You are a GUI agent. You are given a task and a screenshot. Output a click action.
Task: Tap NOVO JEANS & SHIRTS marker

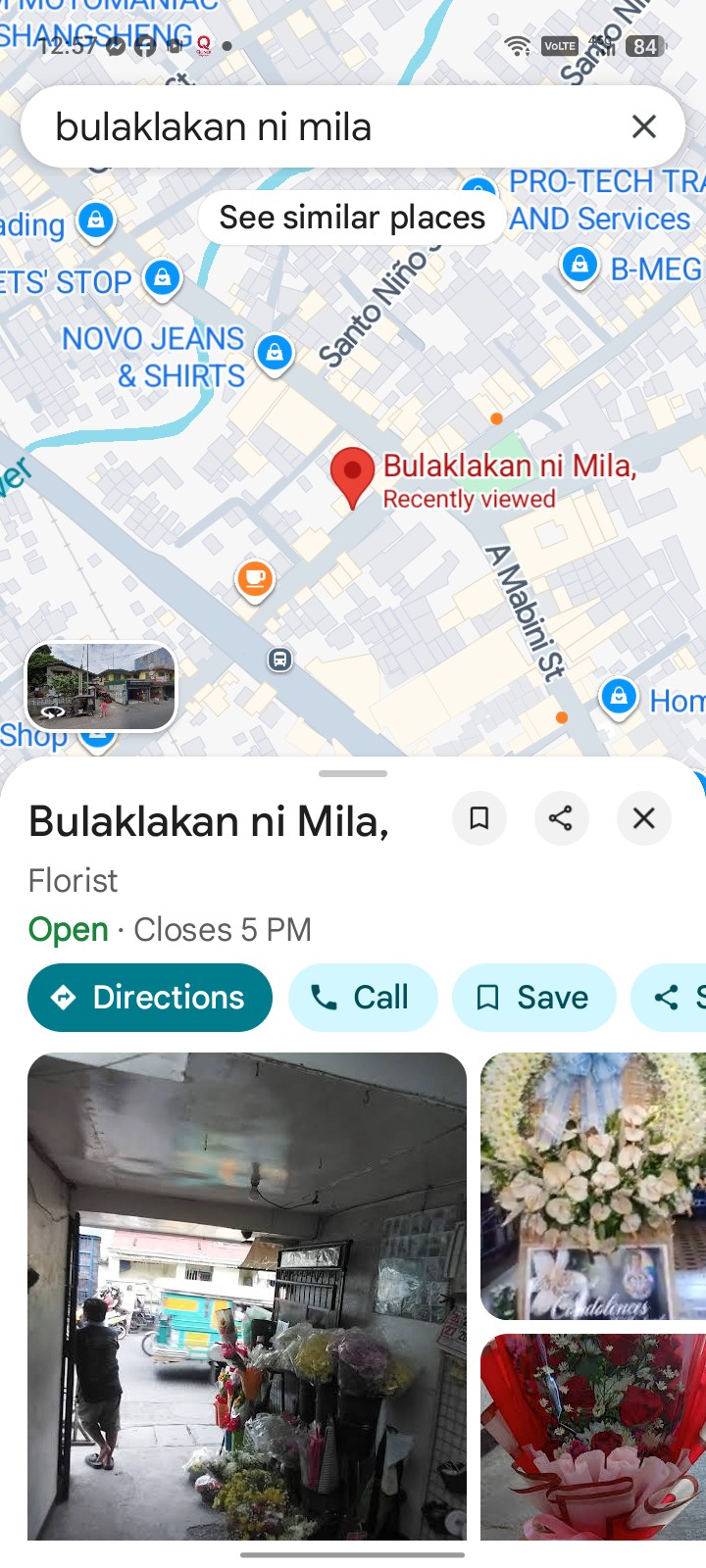pyautogui.click(x=275, y=352)
